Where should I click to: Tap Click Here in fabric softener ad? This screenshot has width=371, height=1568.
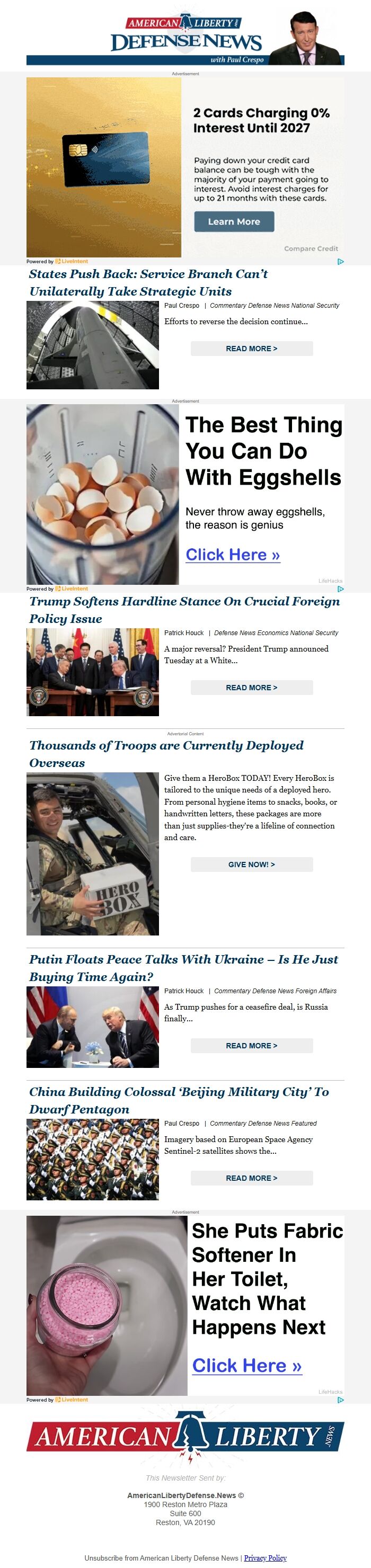[x=247, y=1365]
